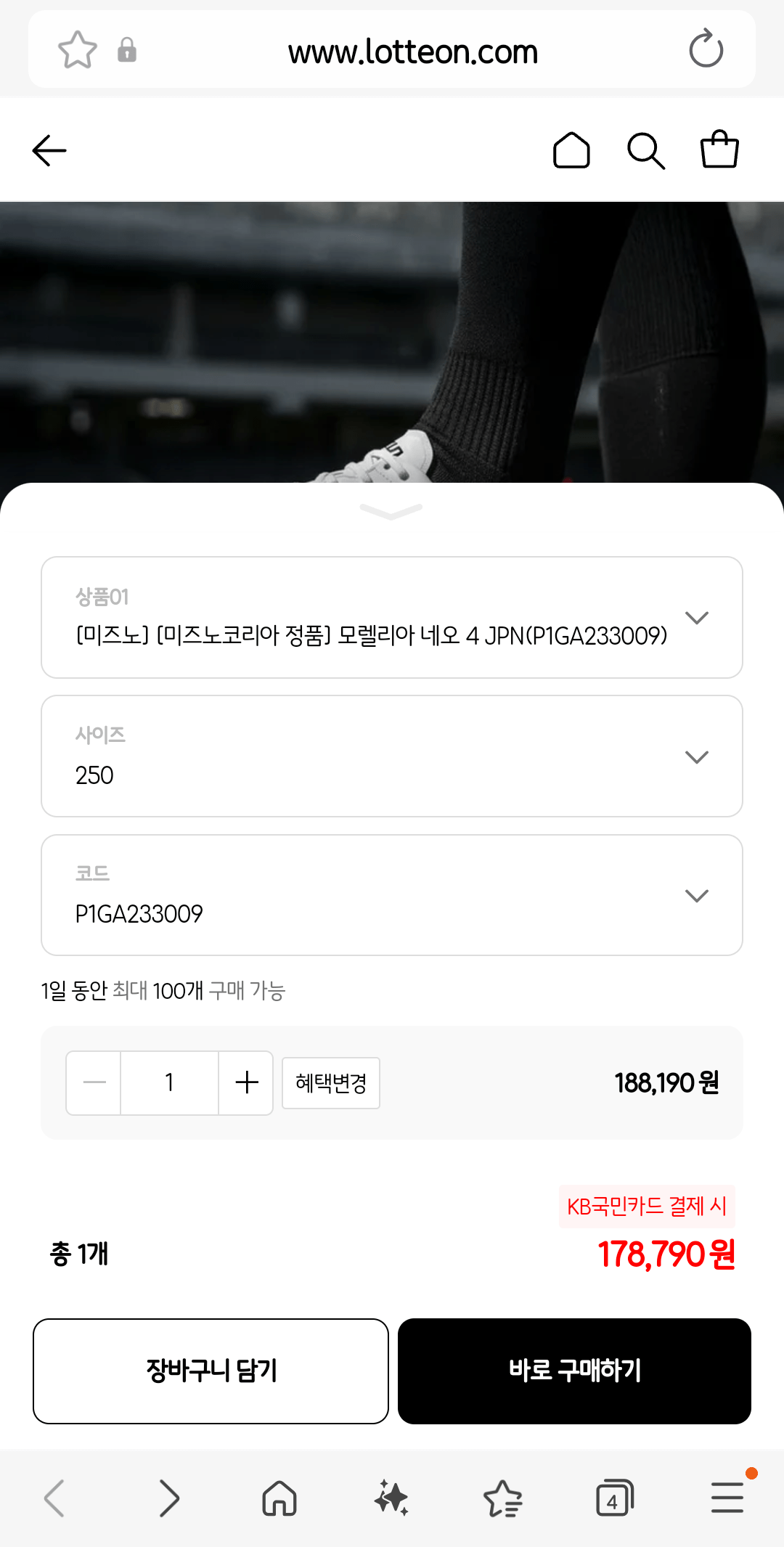Tap 장바구니 담기 to add to cart

click(x=211, y=1371)
